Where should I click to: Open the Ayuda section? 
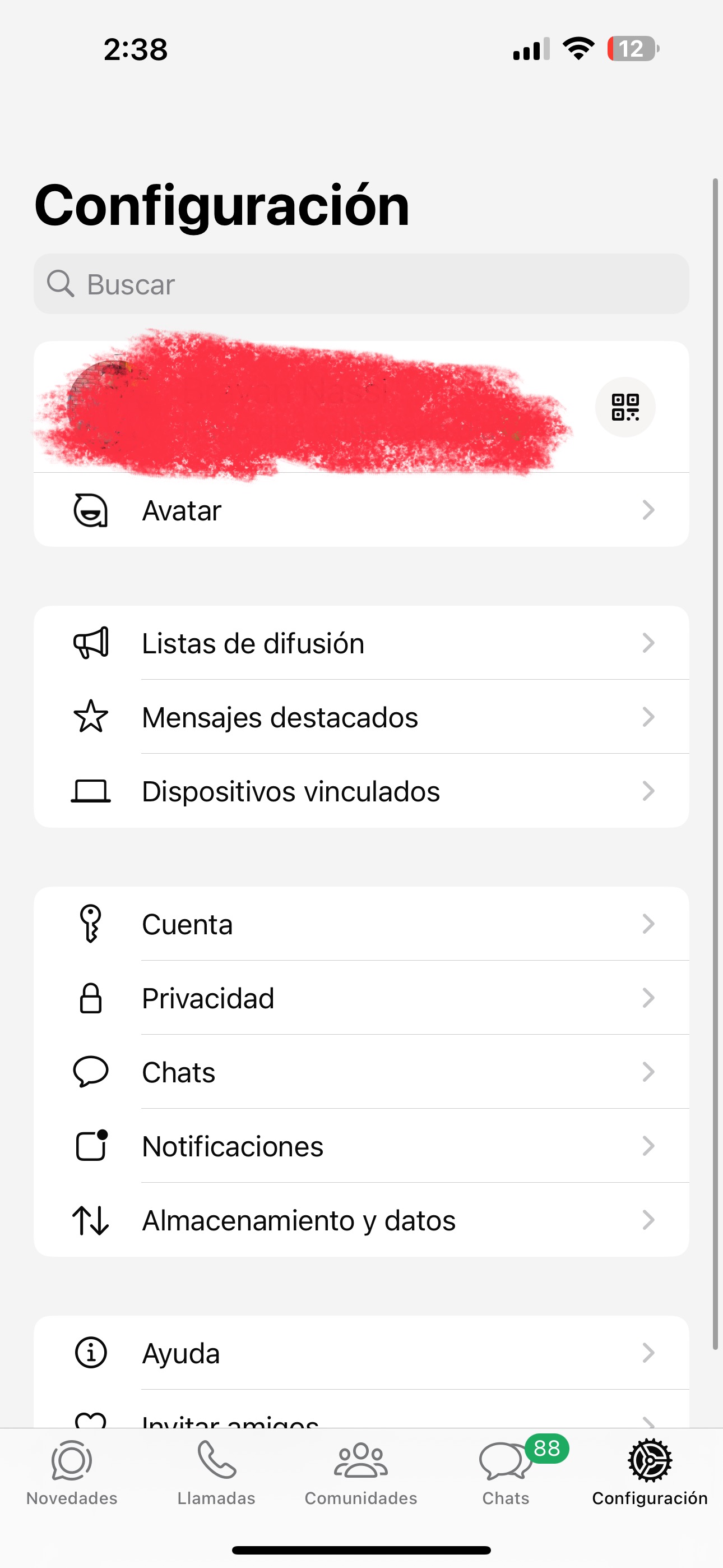click(x=361, y=1353)
